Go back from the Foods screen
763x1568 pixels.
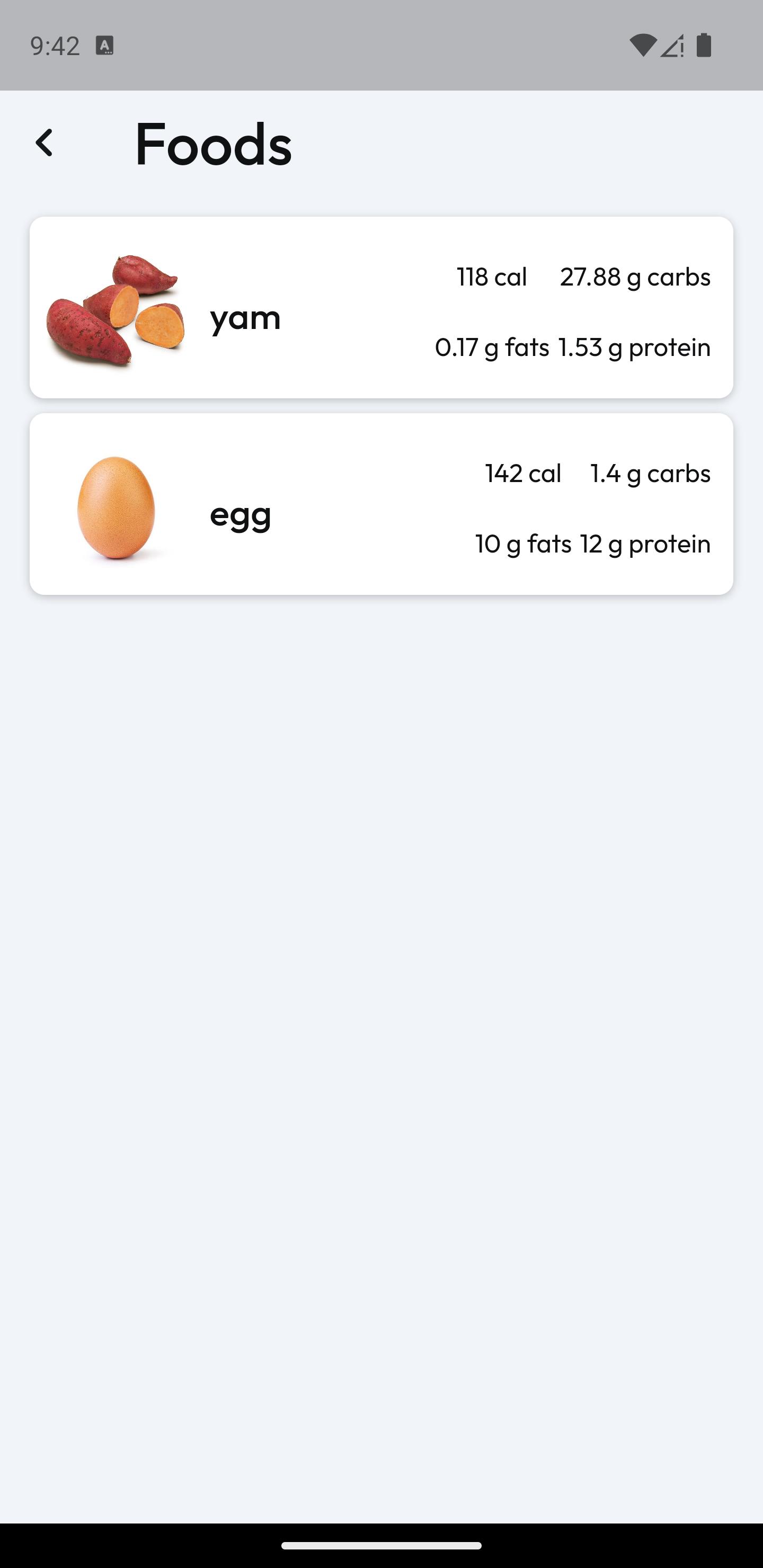coord(44,143)
